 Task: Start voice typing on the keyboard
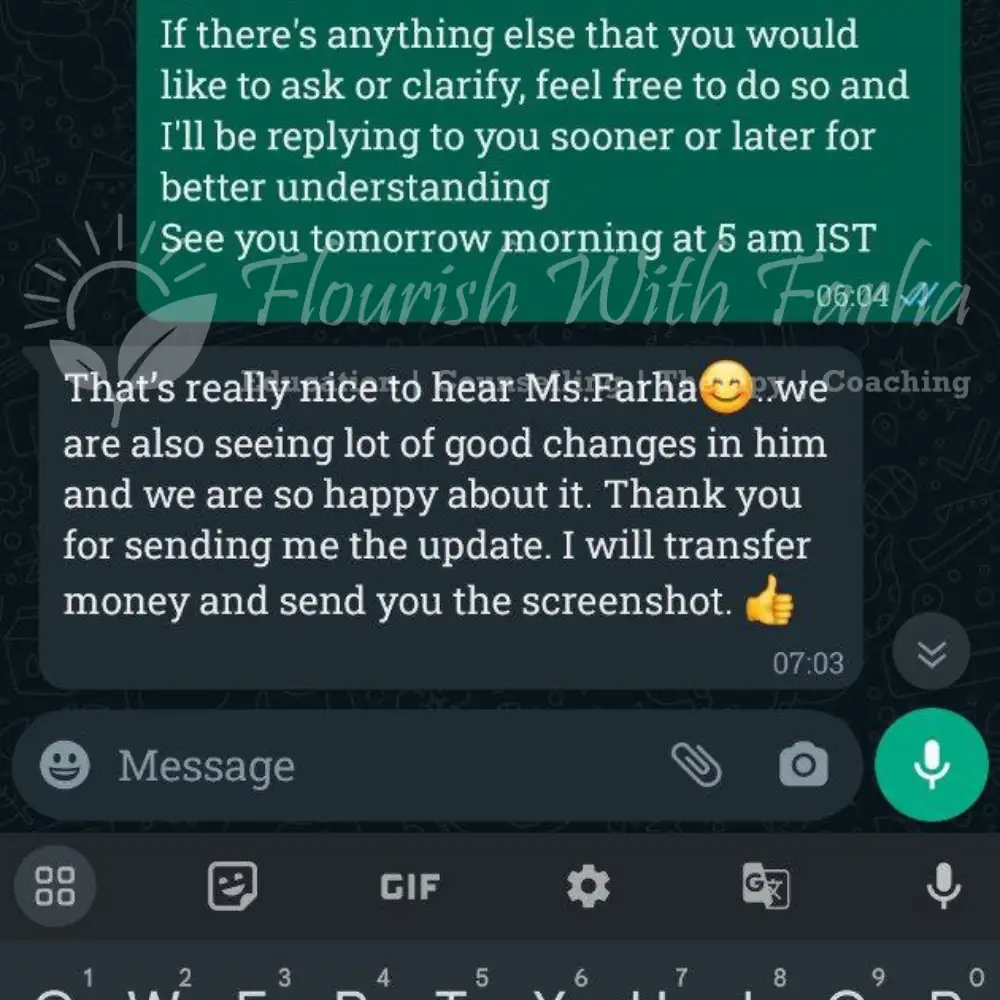click(x=943, y=886)
